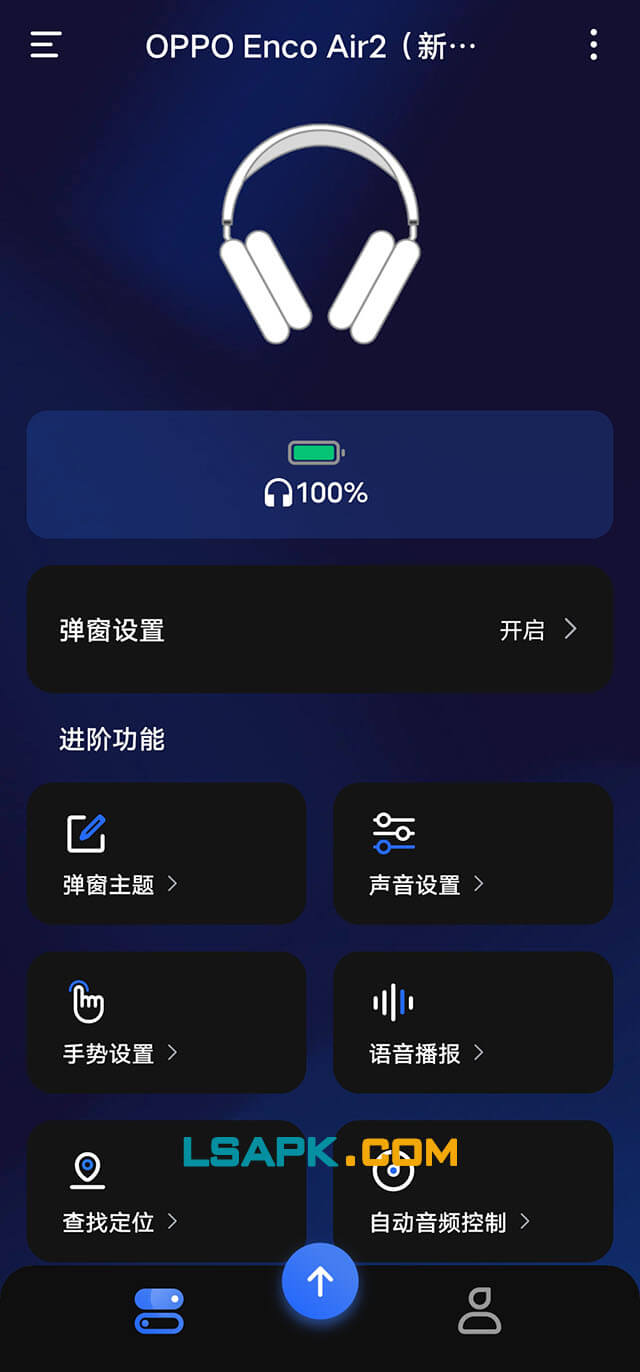Open the 弹窗主题 popup theme card

pos(166,853)
